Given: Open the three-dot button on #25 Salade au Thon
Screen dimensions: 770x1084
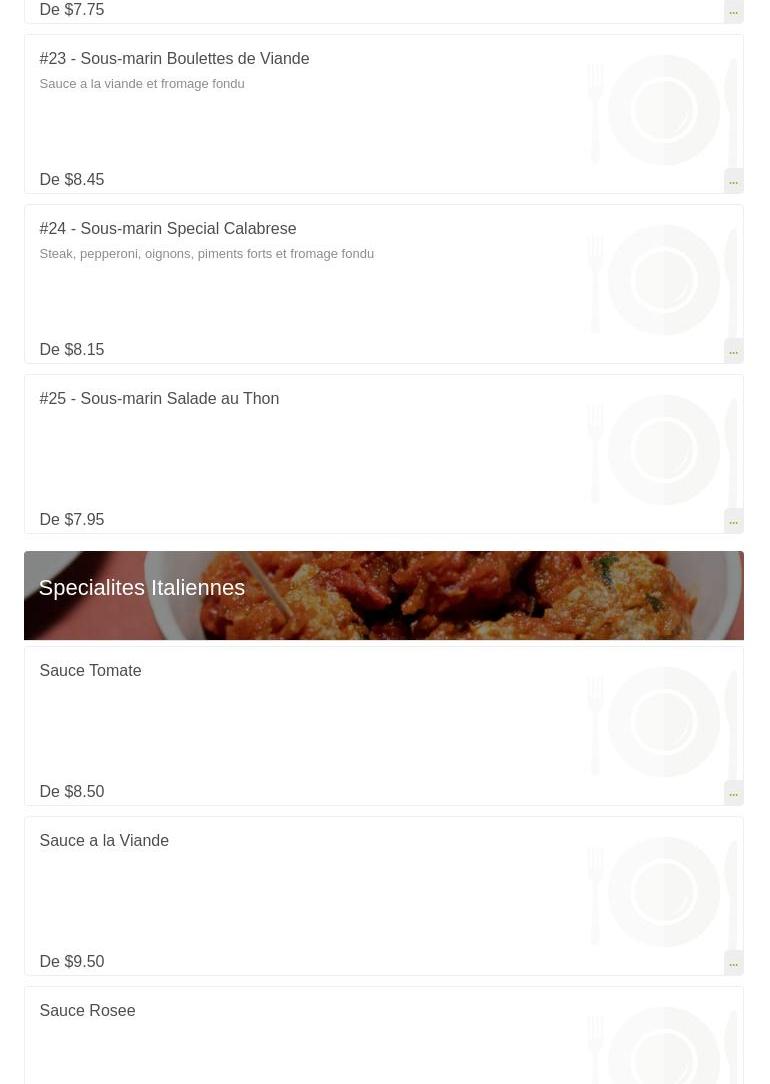Looking at the screenshot, I should (733, 520).
